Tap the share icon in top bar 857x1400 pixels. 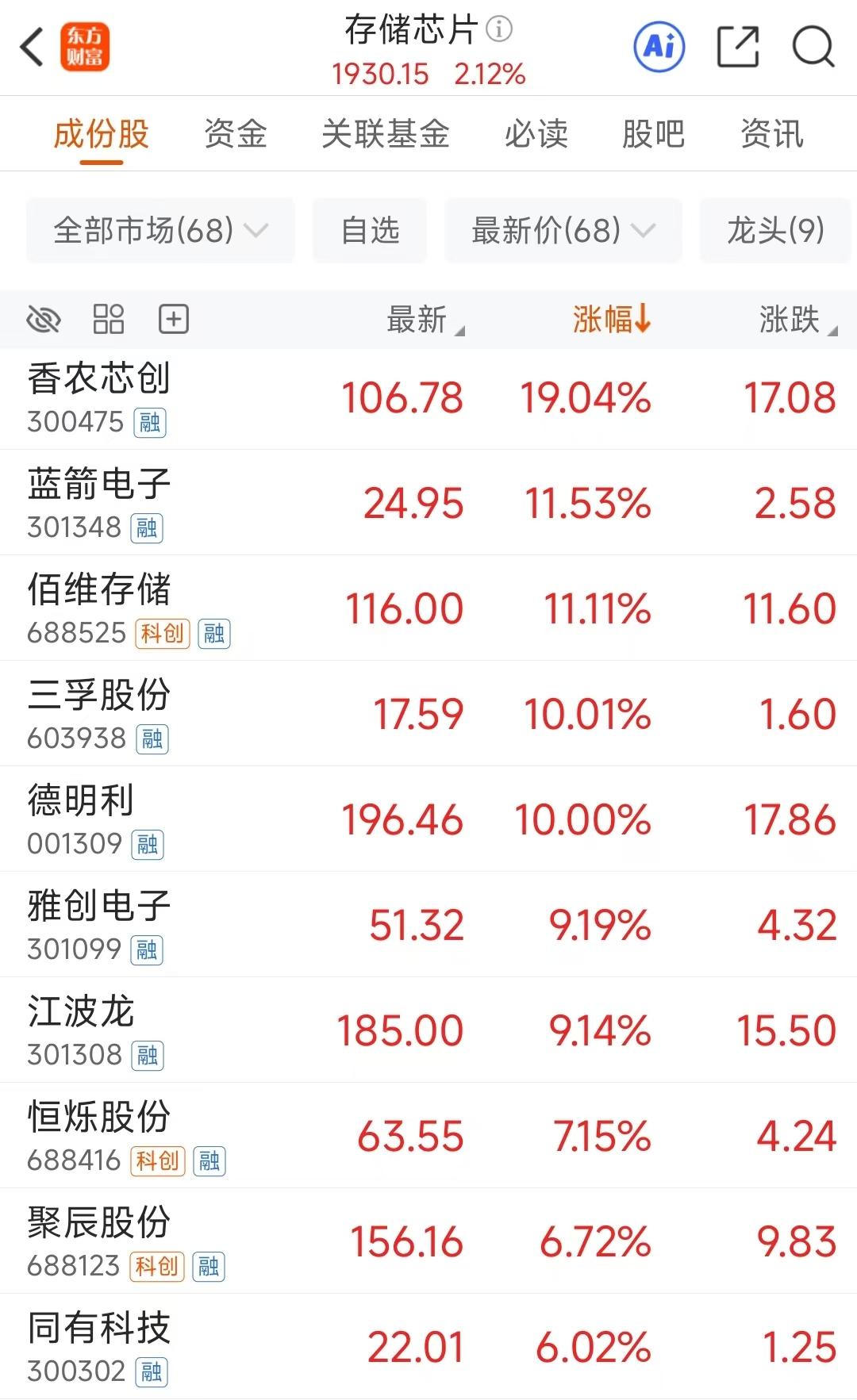[737, 48]
